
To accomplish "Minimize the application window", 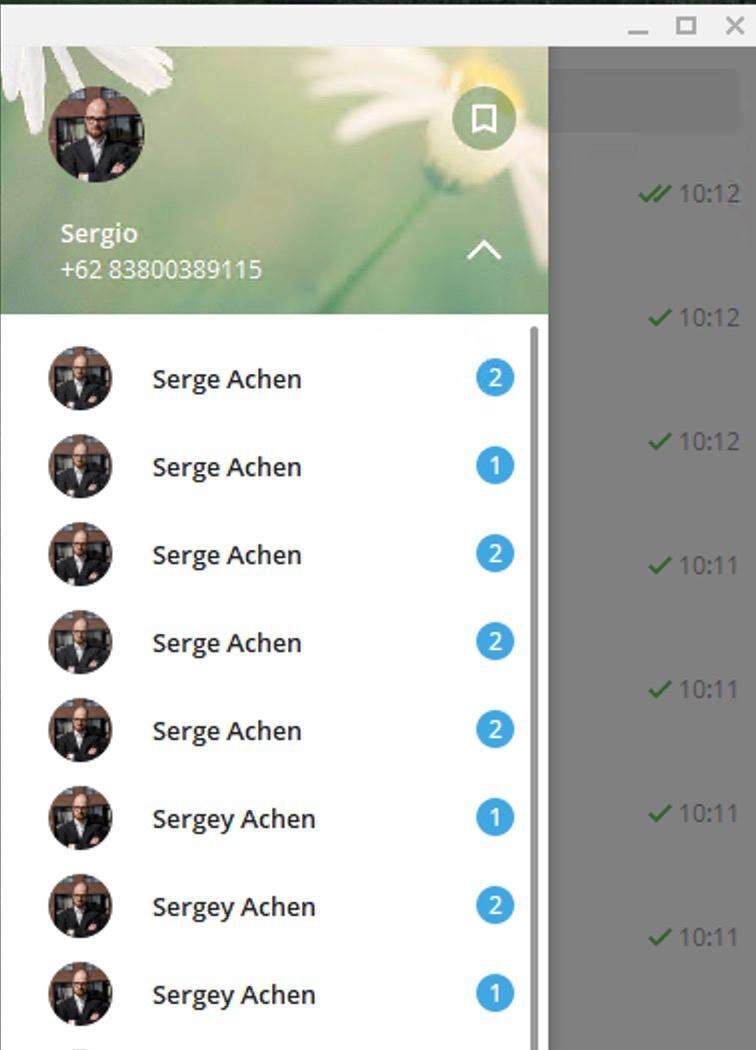I will [638, 27].
